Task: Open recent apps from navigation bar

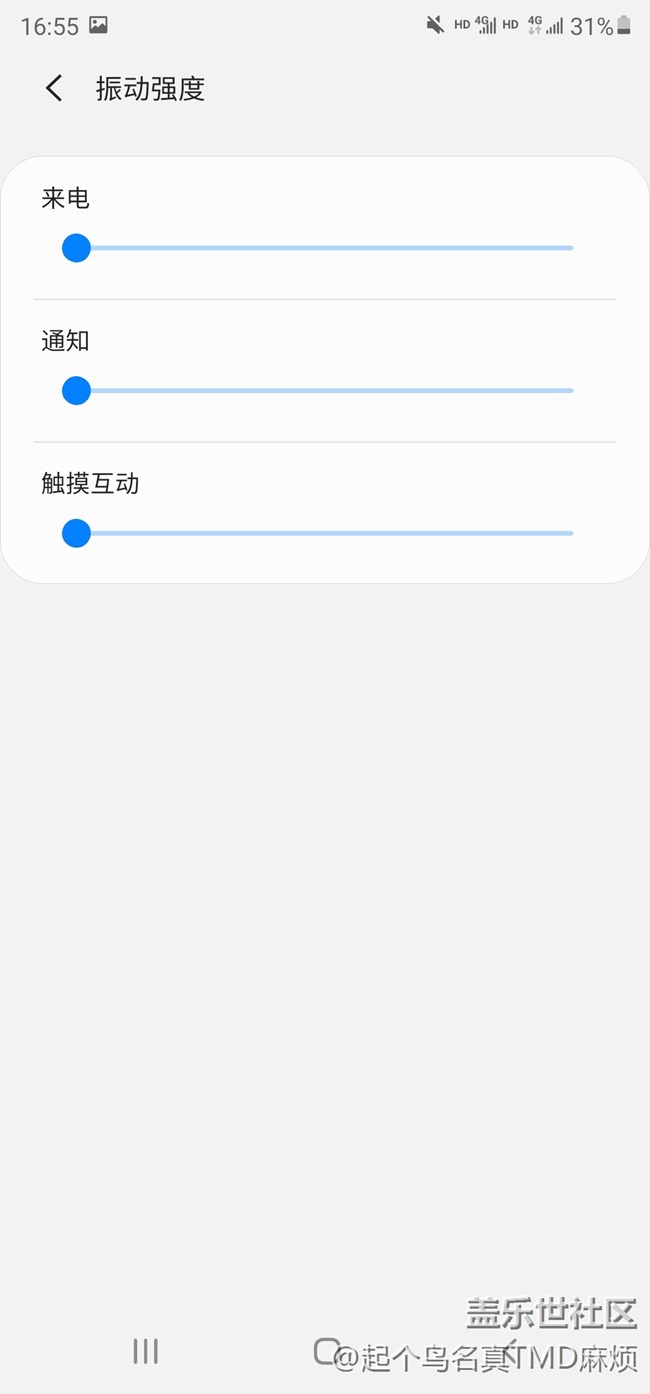Action: (146, 1352)
